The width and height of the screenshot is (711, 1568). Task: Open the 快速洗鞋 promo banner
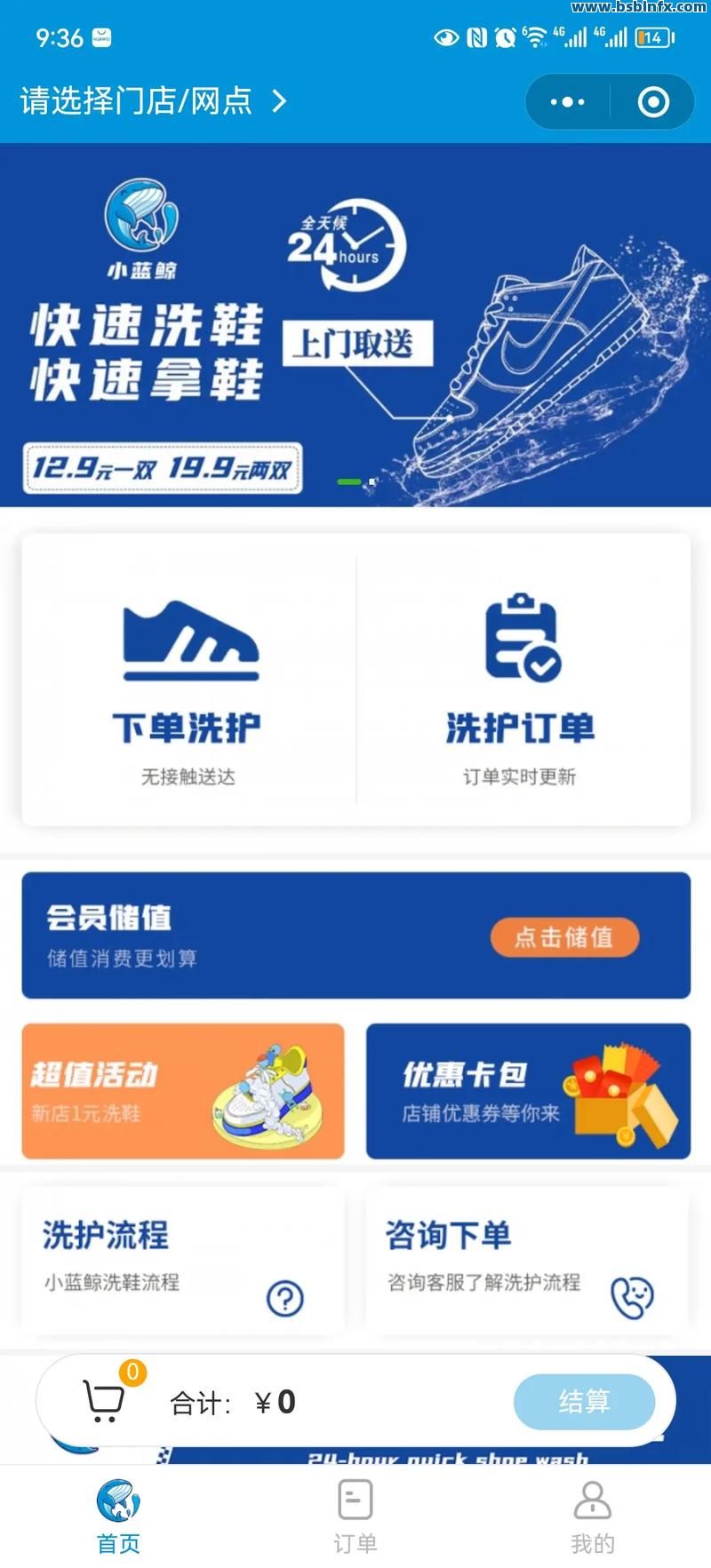click(355, 325)
